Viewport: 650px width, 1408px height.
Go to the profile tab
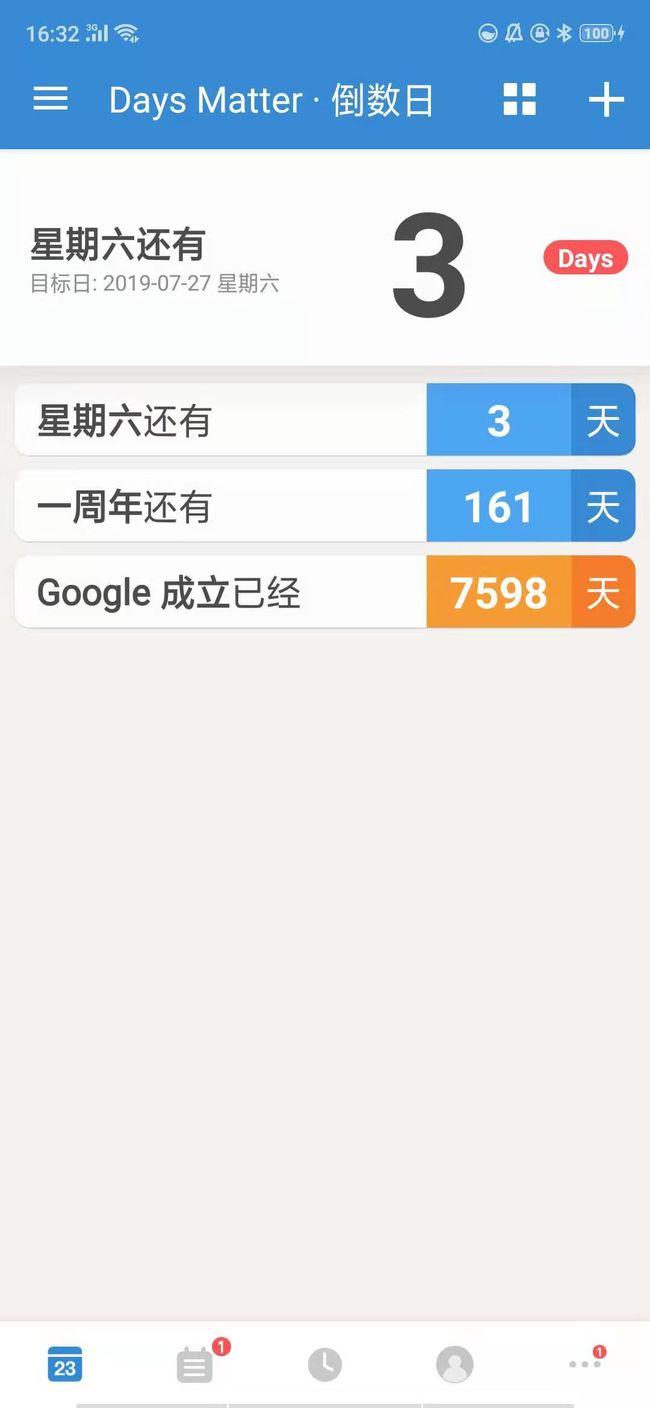coord(454,1364)
